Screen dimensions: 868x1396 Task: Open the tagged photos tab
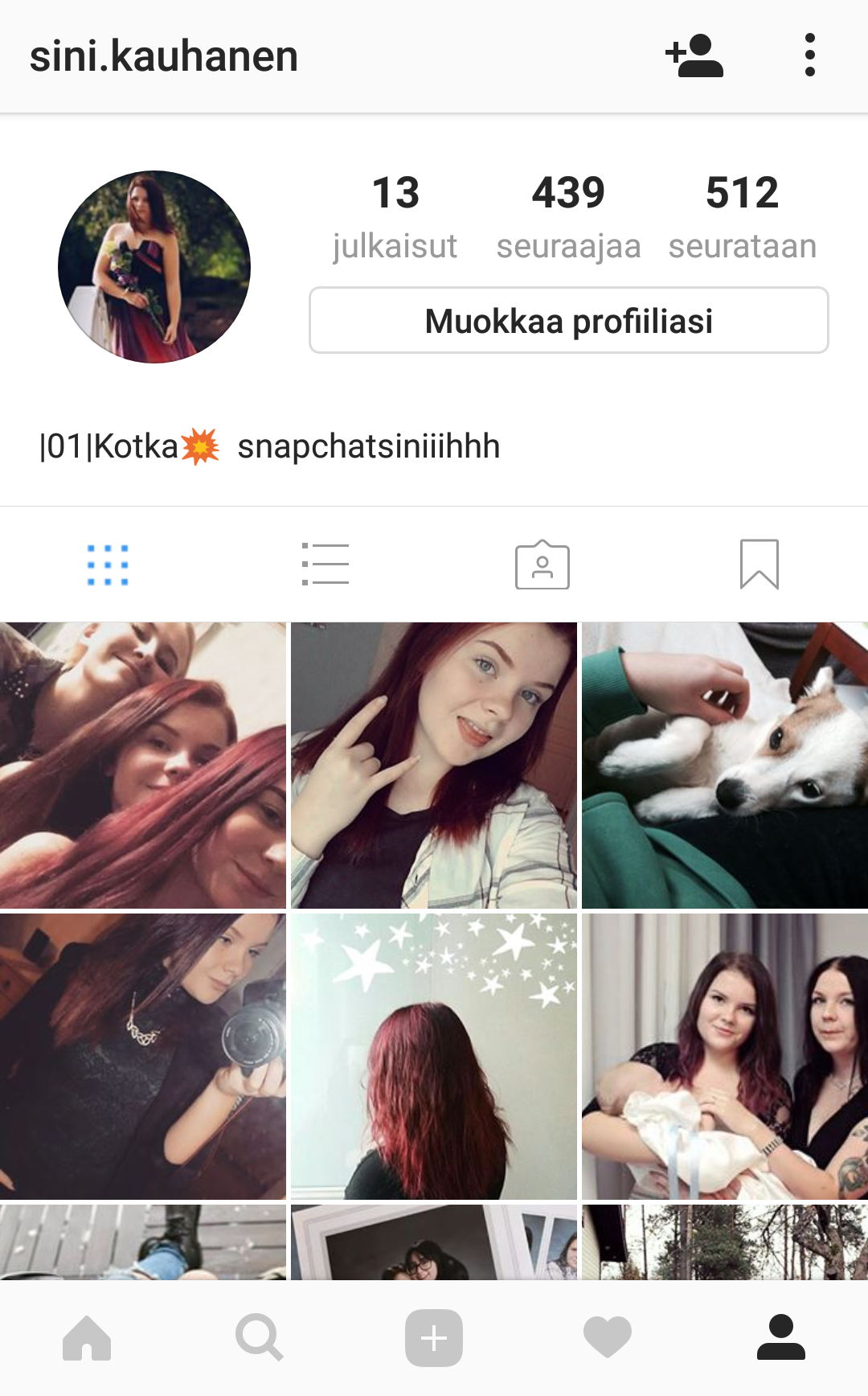point(542,565)
